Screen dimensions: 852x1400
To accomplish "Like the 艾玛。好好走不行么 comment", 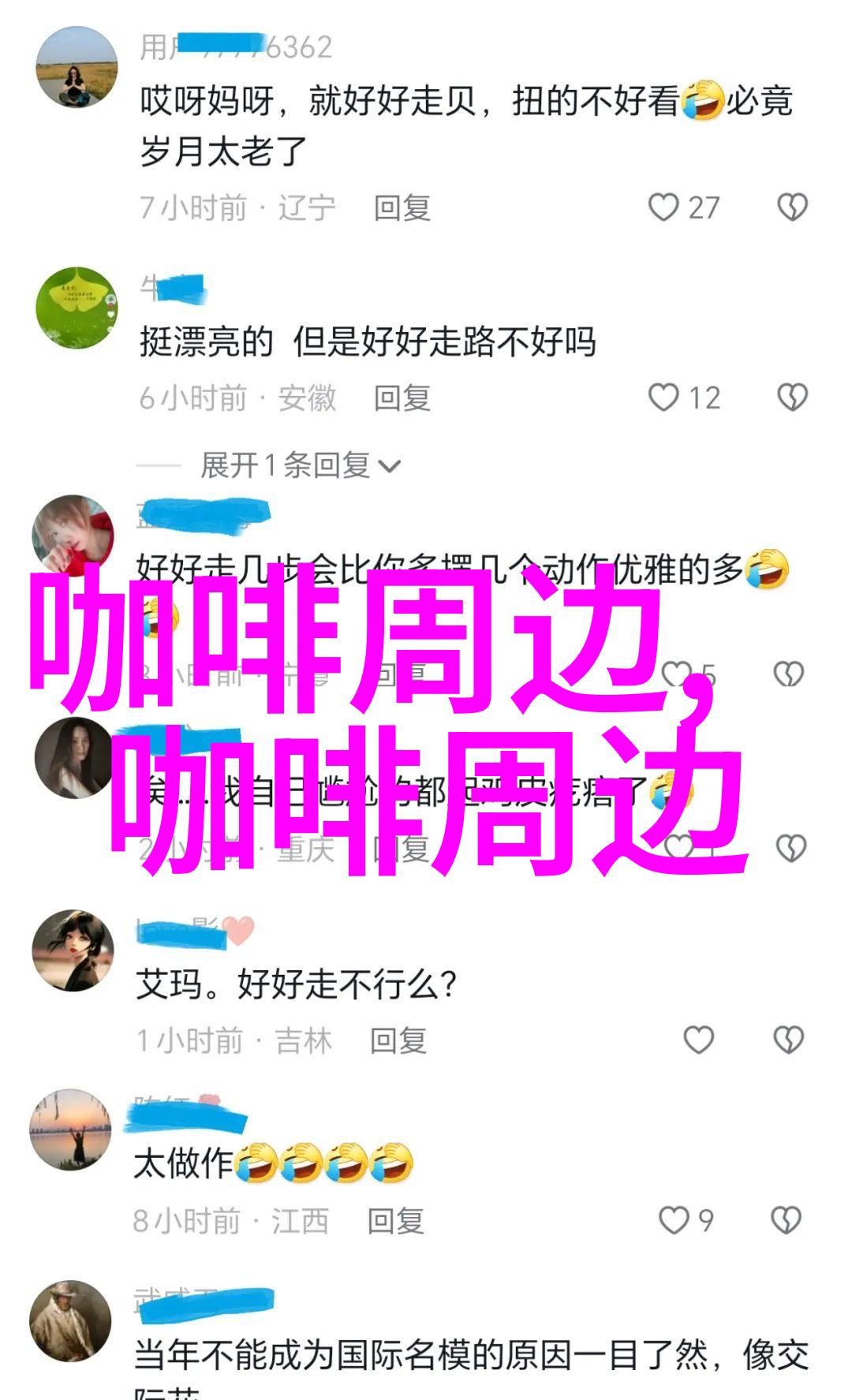I will coord(698,1040).
